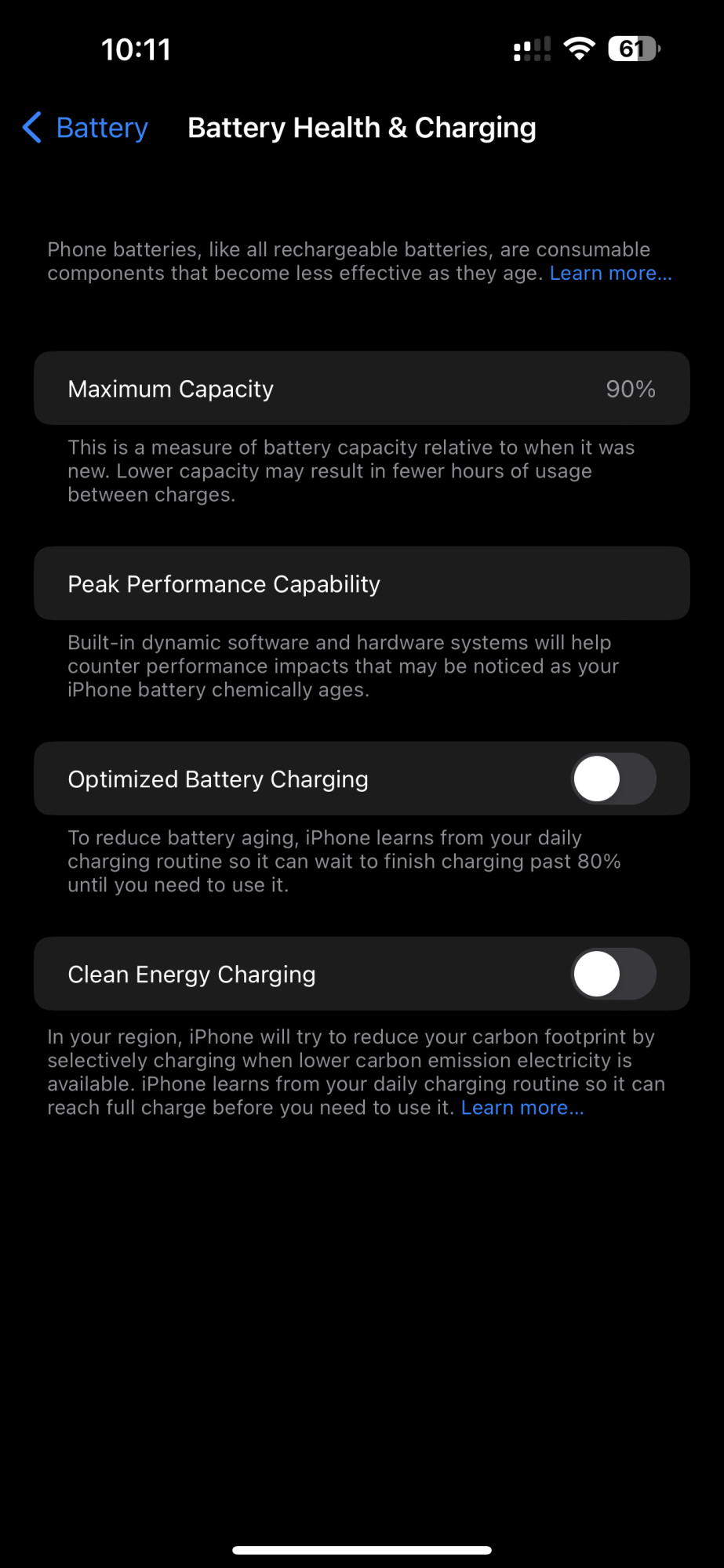The height and width of the screenshot is (1568, 724).
Task: Go back to Battery settings
Action: point(86,128)
